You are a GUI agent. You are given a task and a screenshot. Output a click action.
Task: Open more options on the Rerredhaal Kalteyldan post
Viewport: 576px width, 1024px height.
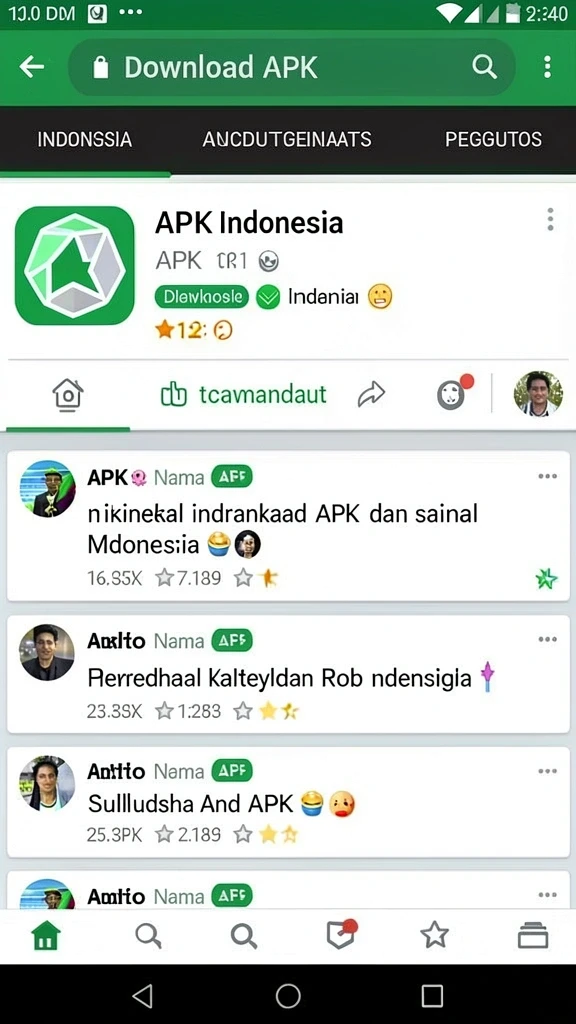coord(547,639)
